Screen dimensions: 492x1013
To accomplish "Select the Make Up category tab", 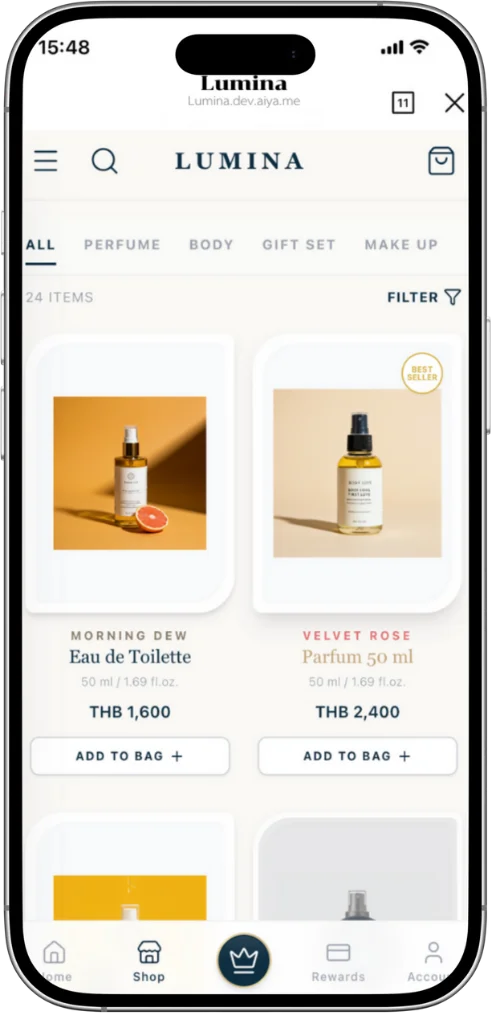I will tap(401, 245).
